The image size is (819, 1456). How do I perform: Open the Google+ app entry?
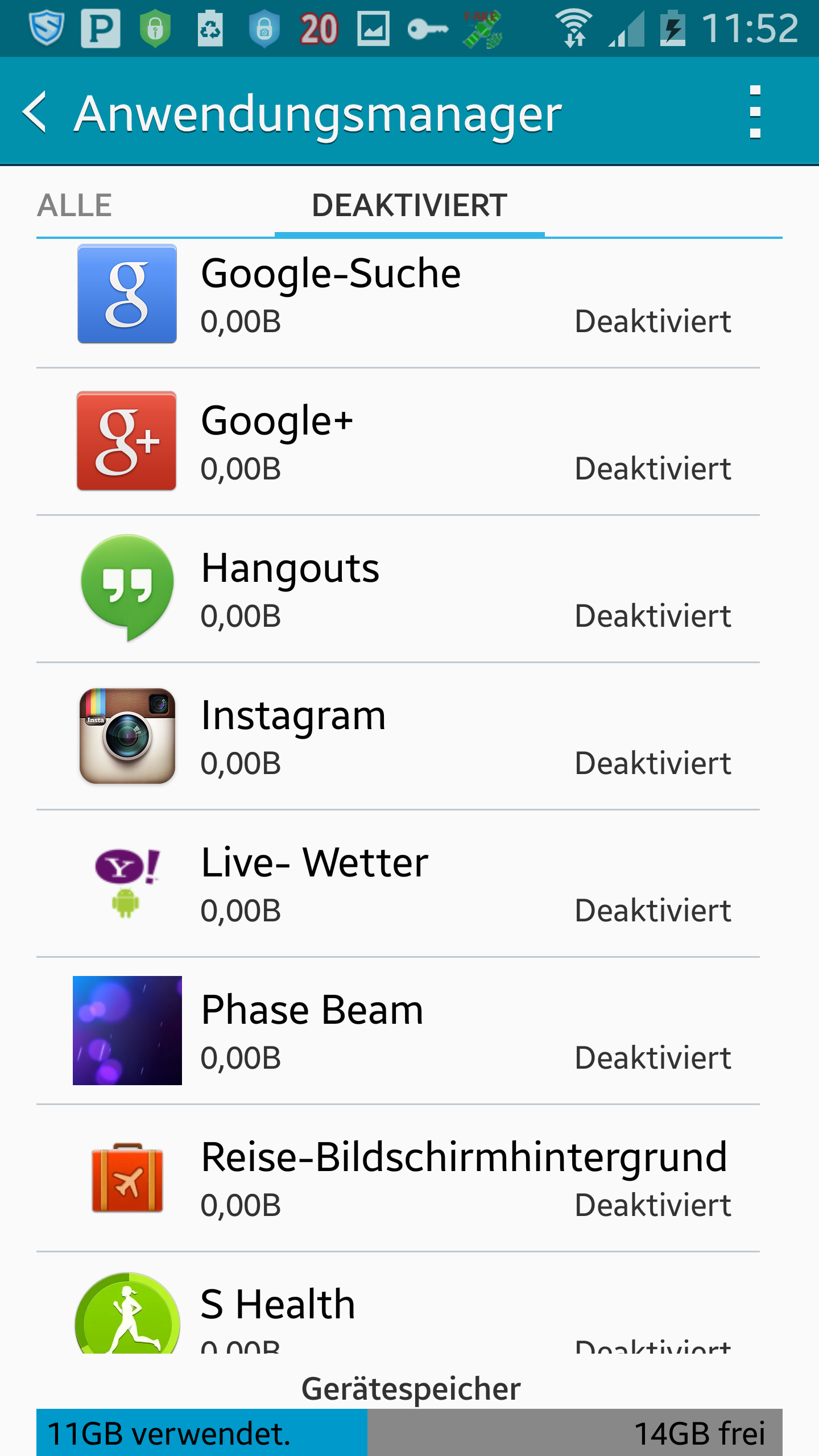pyautogui.click(x=398, y=441)
